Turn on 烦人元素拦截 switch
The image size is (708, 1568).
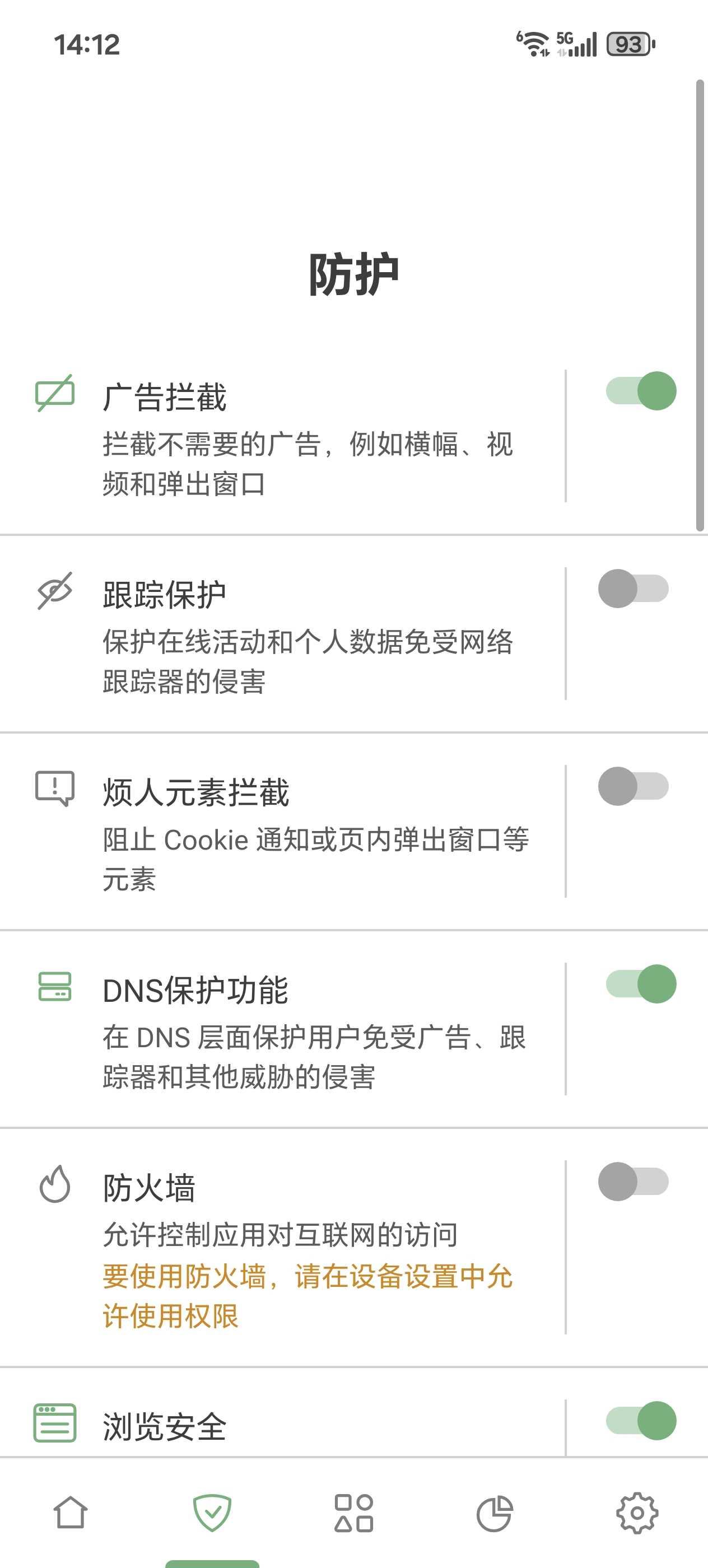633,786
